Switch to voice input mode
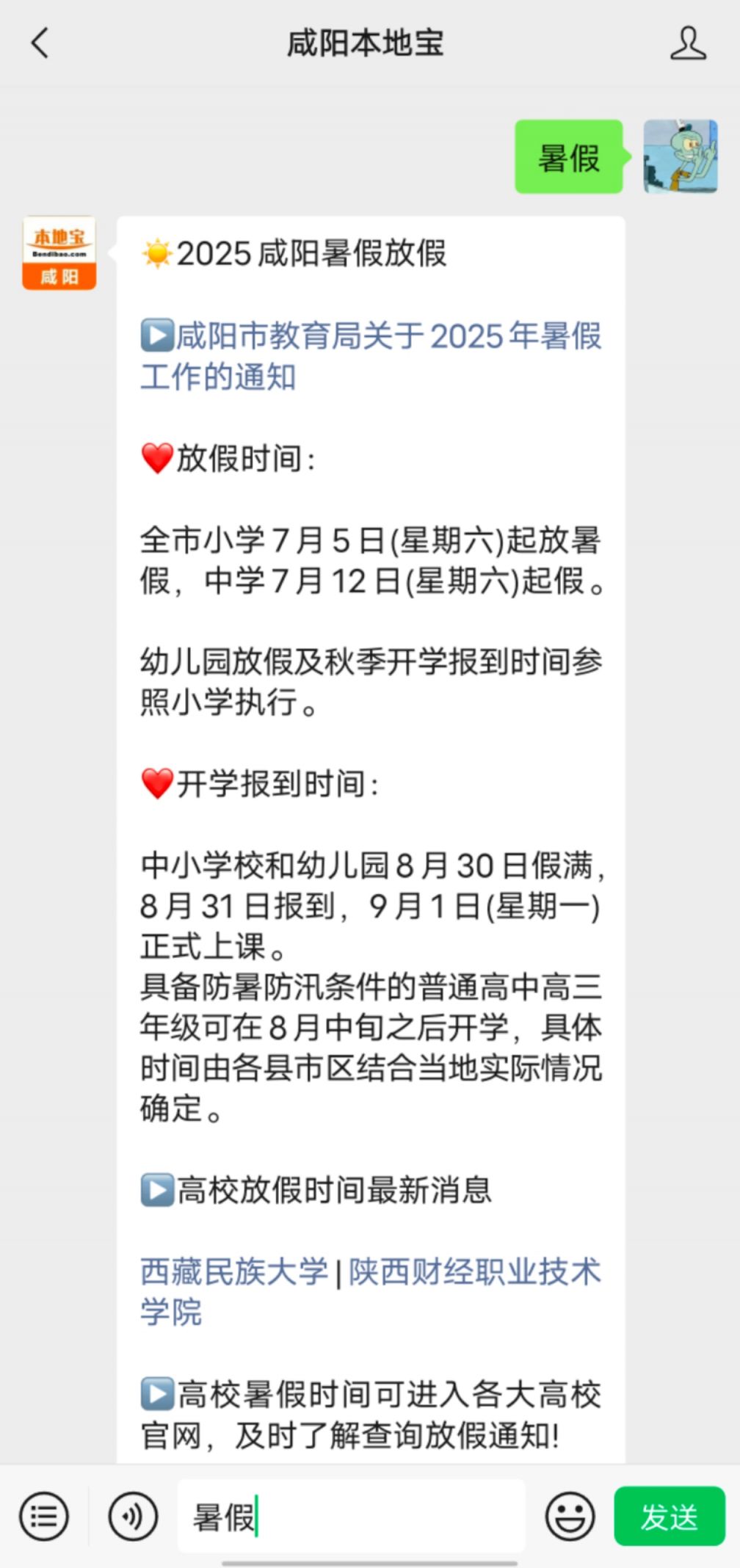Viewport: 740px width, 1568px height. coord(133,1516)
